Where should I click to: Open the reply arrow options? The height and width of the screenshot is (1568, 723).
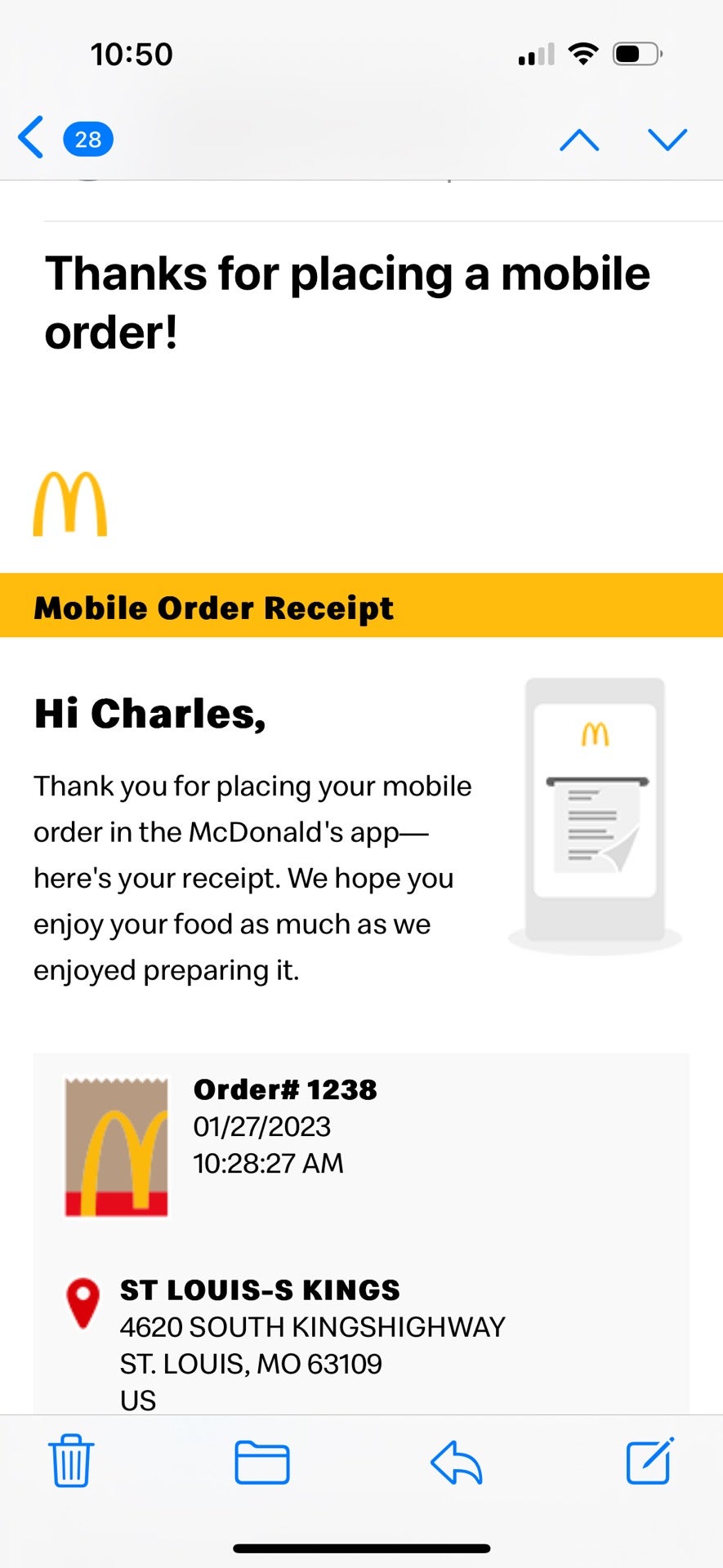pos(457,1462)
